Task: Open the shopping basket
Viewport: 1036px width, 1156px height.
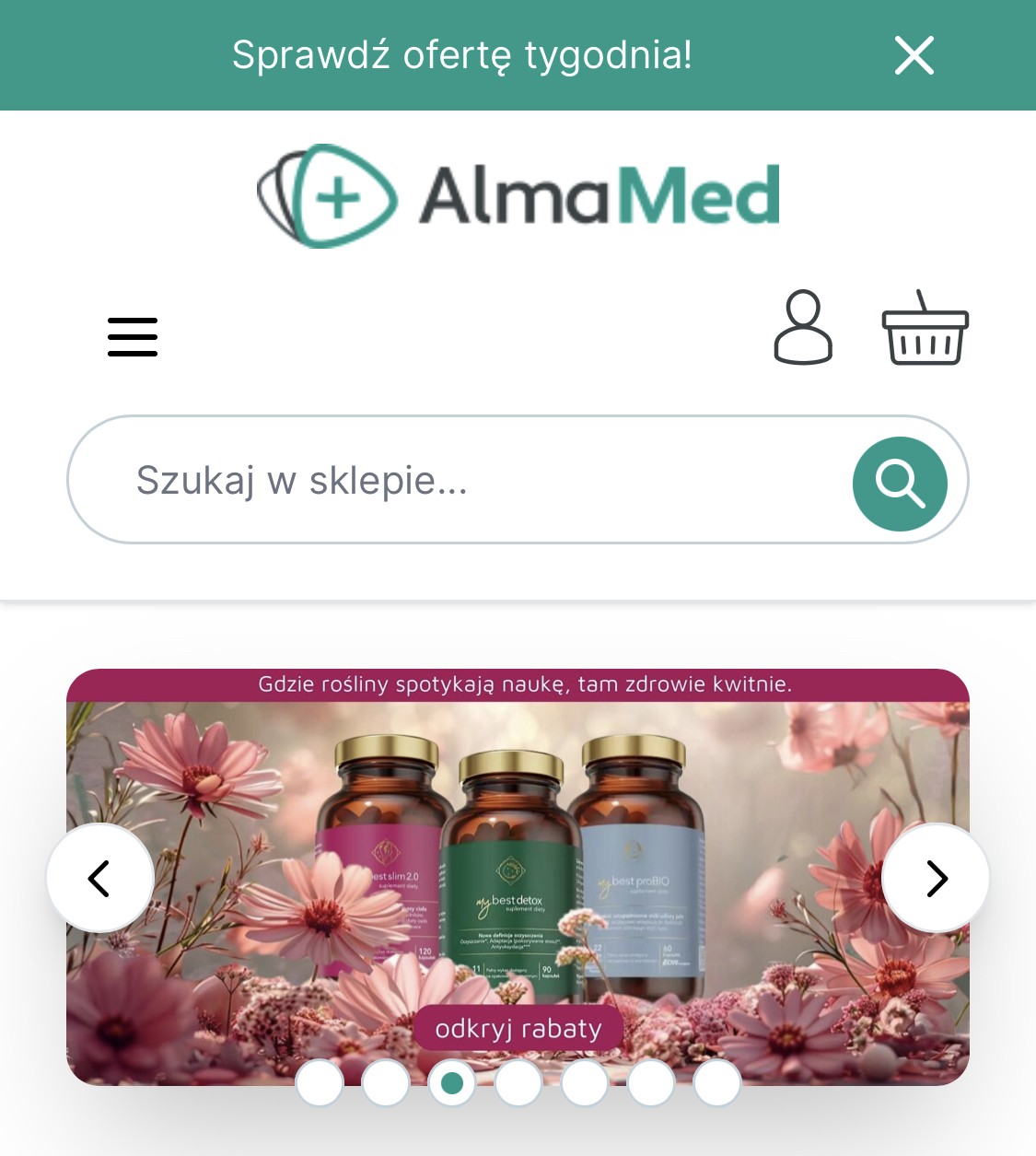Action: [x=925, y=329]
